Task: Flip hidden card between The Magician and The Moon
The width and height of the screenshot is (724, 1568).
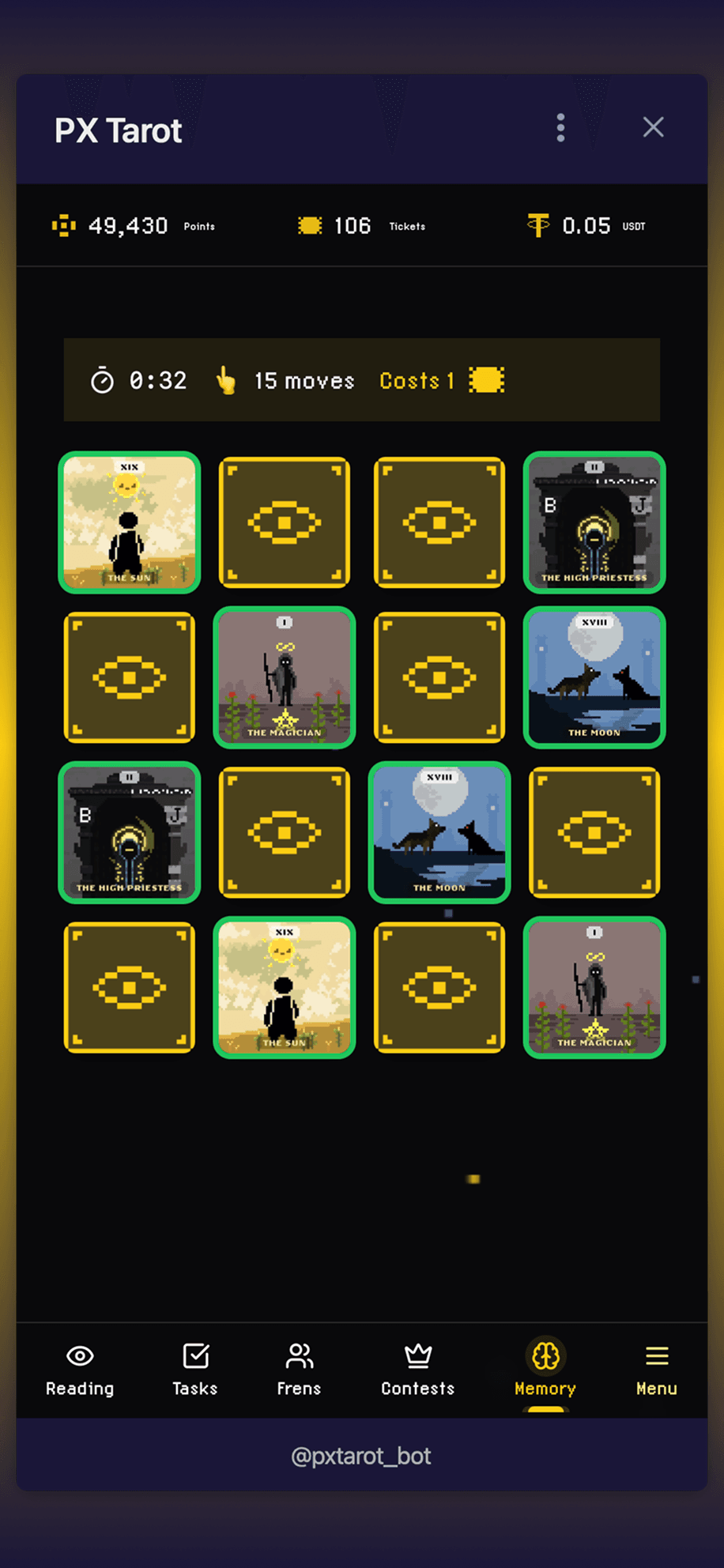Action: (439, 677)
